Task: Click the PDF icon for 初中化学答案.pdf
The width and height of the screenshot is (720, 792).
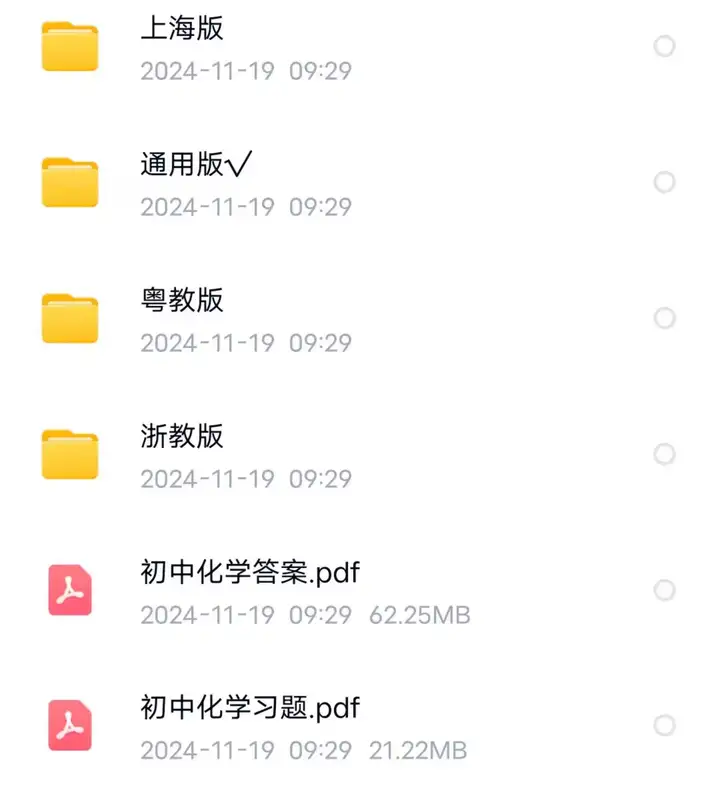Action: 67,590
